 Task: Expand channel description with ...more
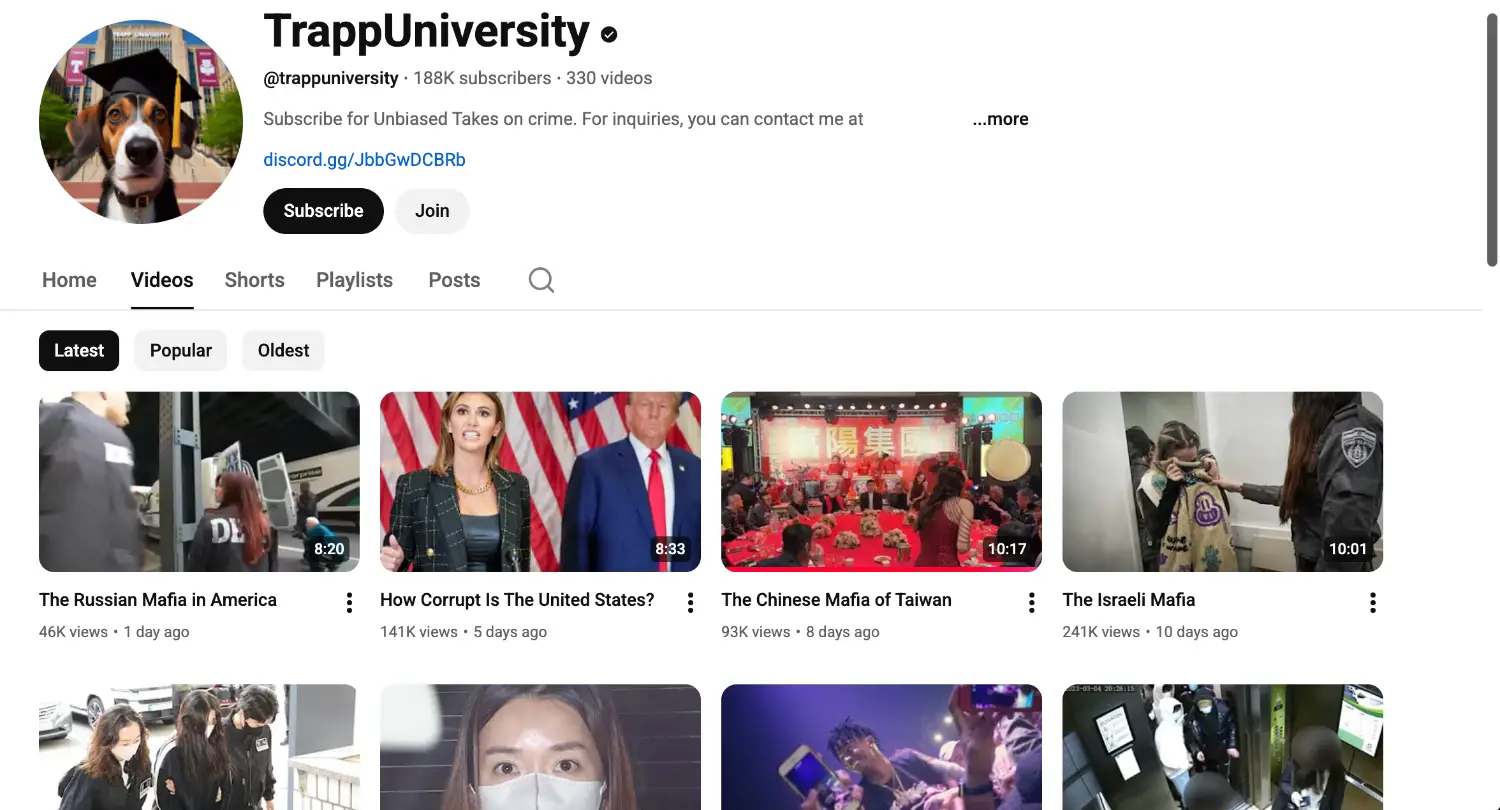pyautogui.click(x=1000, y=119)
